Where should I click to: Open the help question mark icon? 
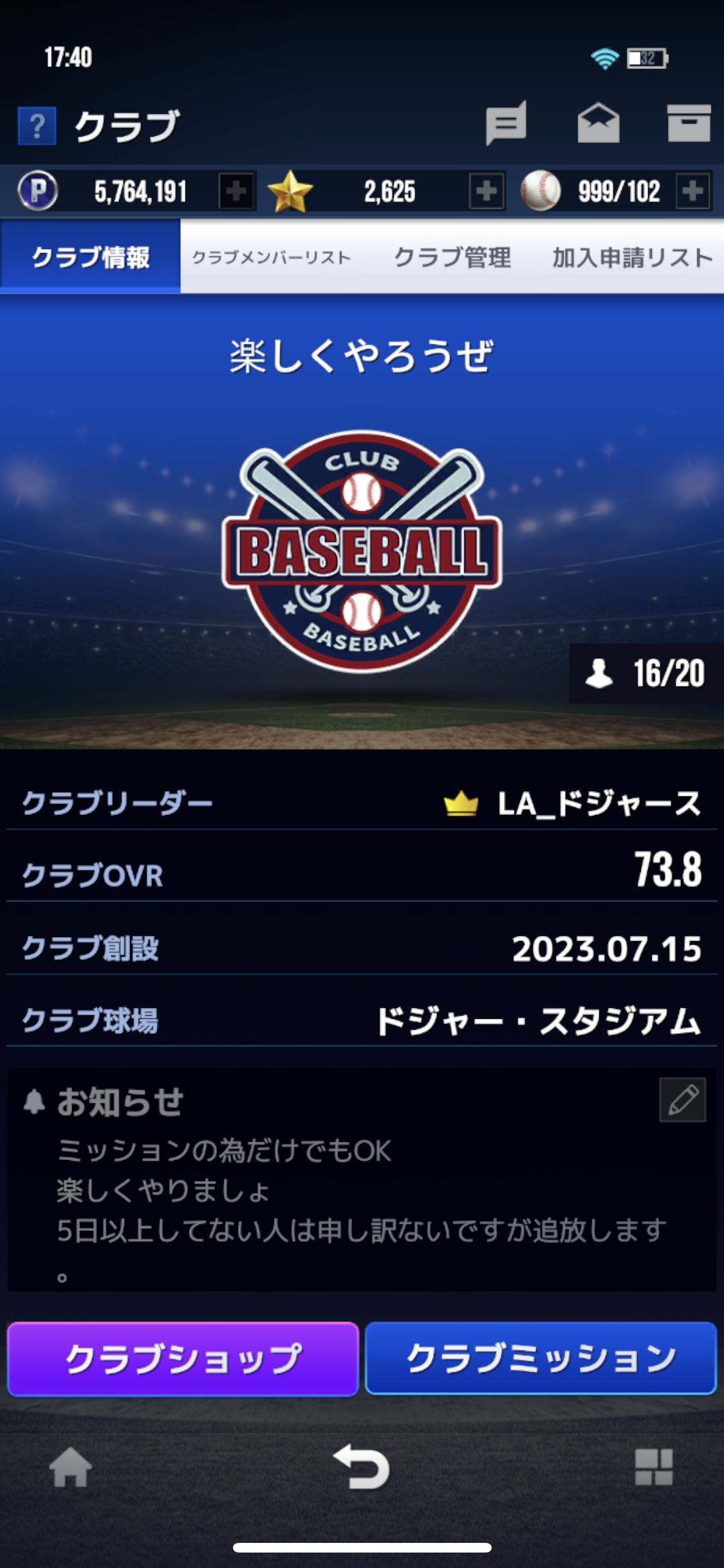[x=37, y=126]
